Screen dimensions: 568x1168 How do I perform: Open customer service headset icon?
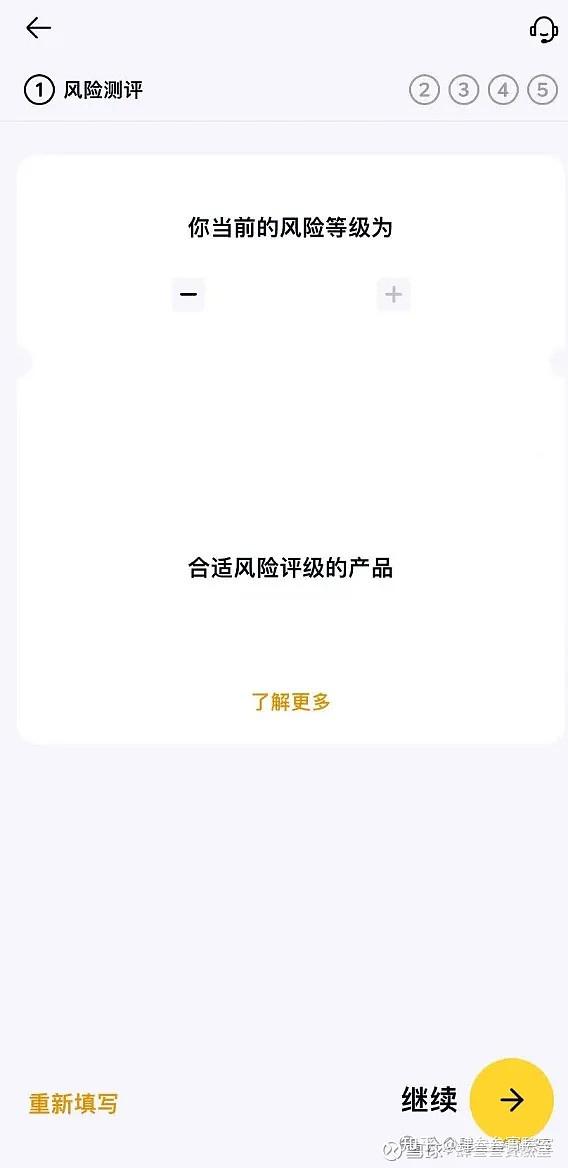(543, 29)
